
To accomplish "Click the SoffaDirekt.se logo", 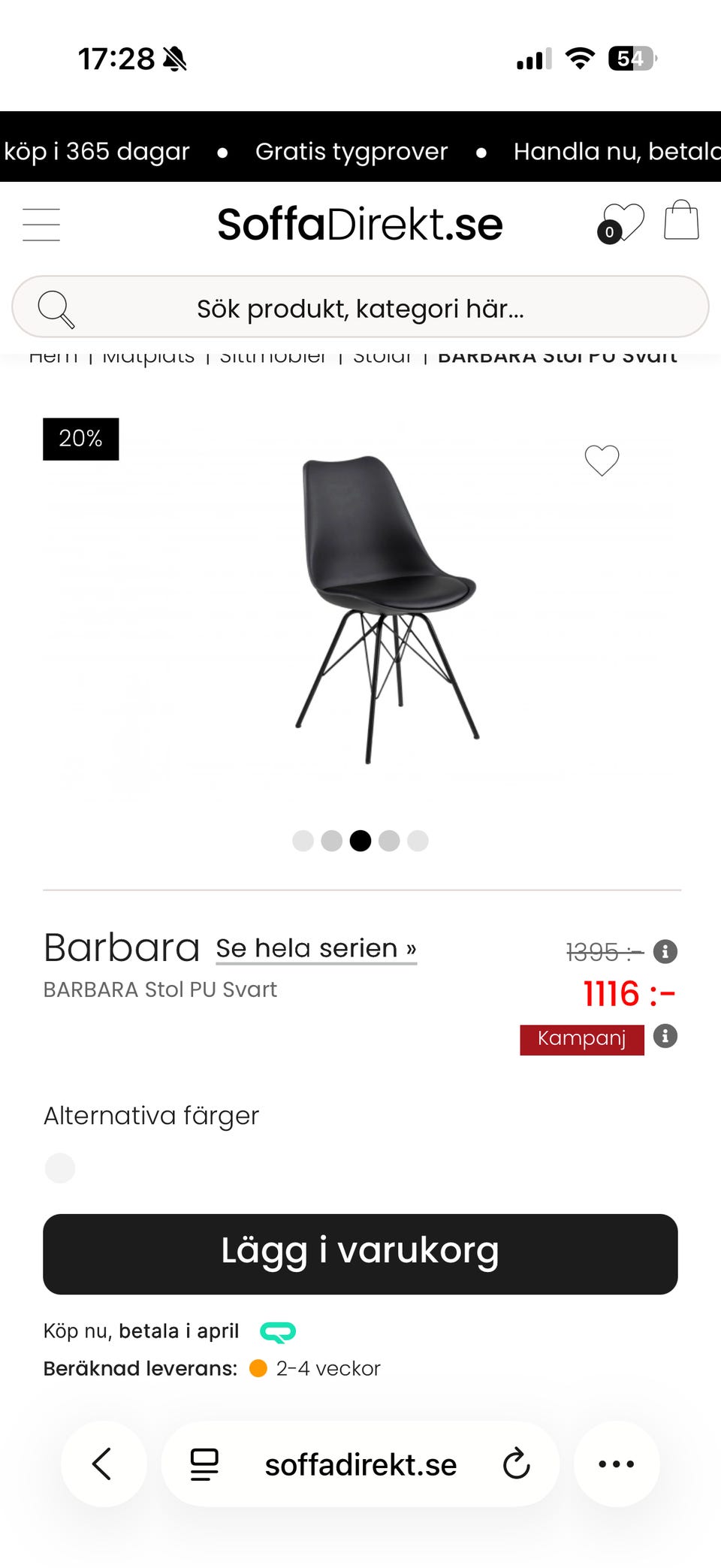I will coord(360,222).
